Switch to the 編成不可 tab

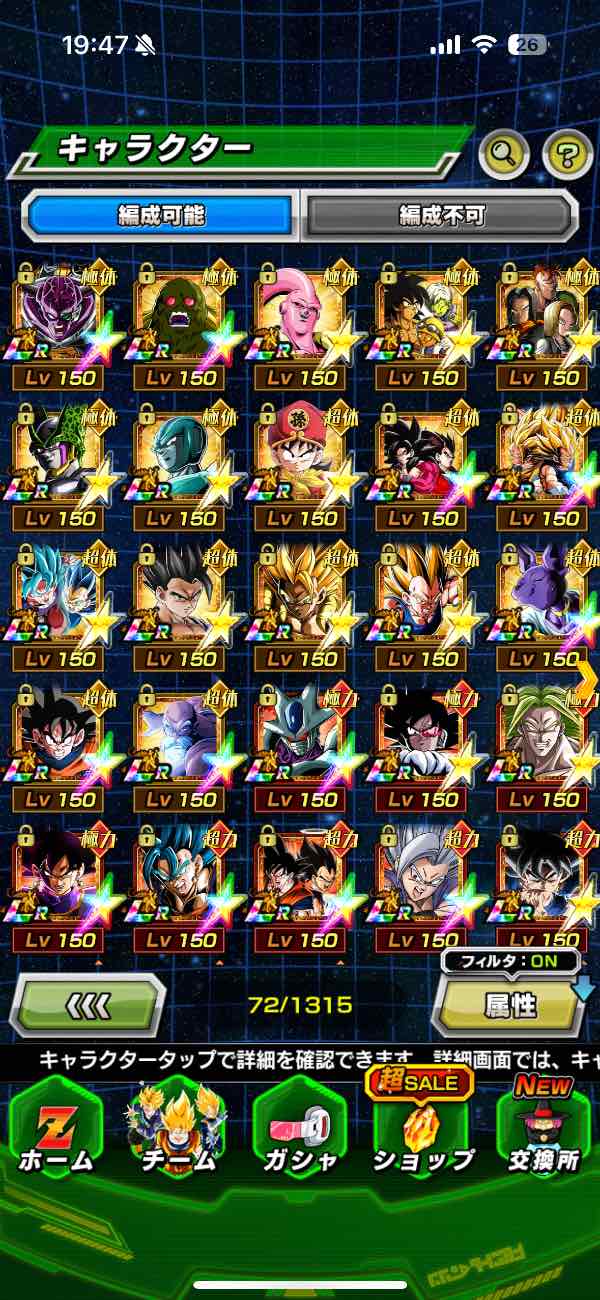click(441, 214)
